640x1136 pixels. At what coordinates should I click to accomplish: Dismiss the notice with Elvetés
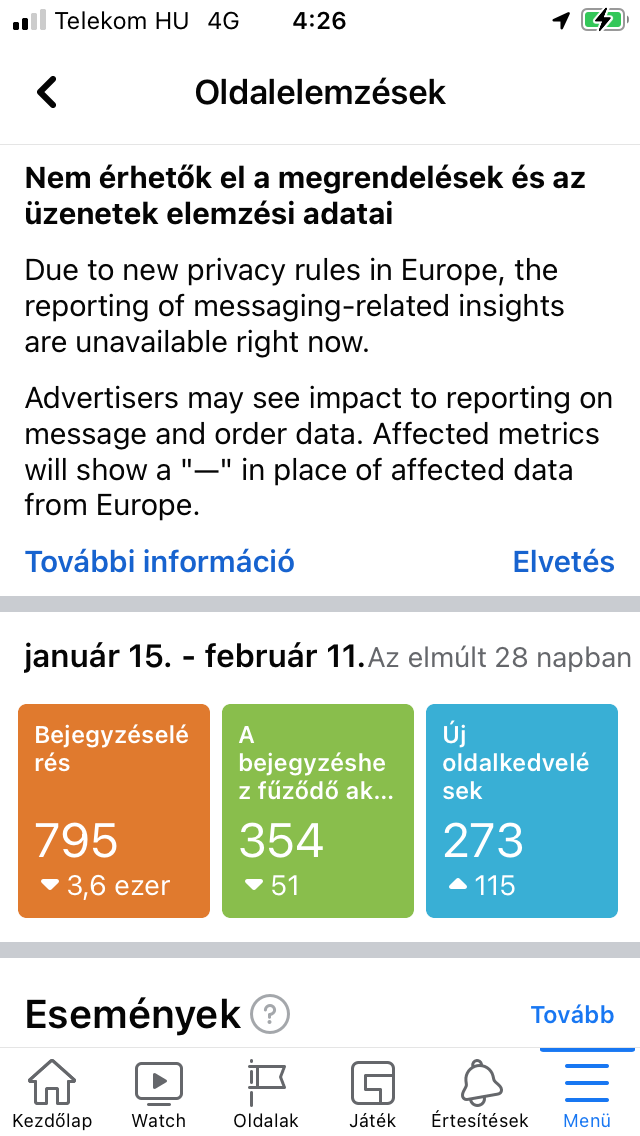[x=563, y=561]
